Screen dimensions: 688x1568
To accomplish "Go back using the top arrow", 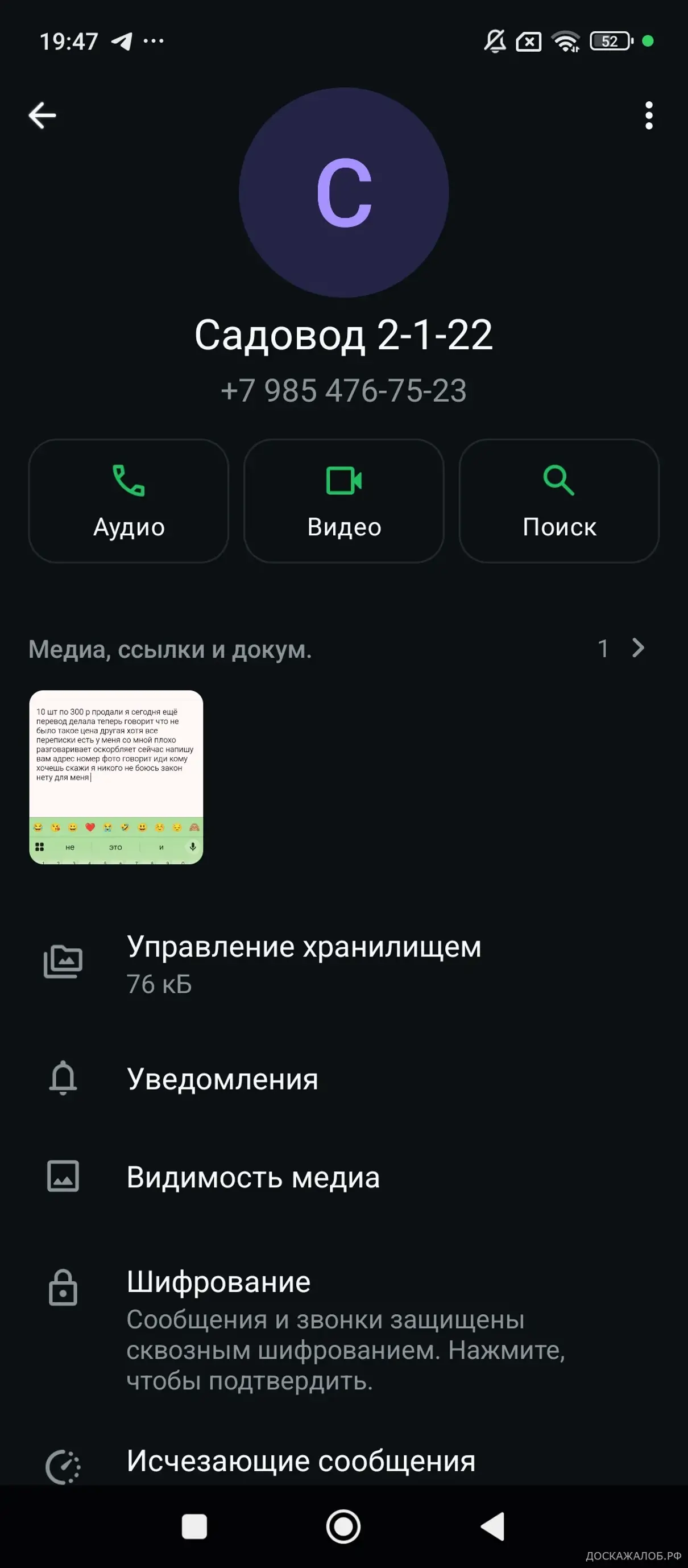I will click(x=42, y=115).
